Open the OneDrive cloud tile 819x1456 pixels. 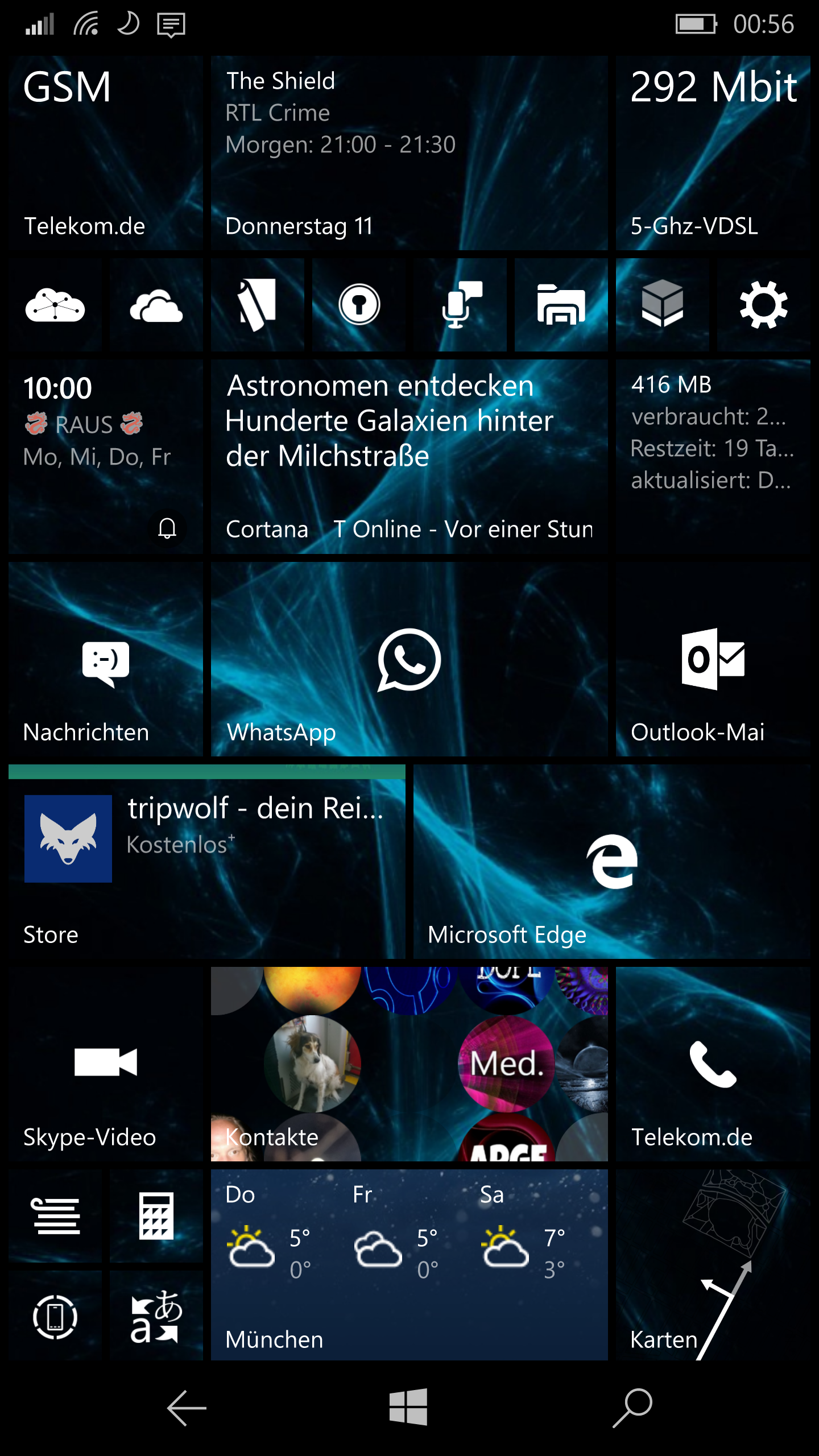(x=156, y=305)
